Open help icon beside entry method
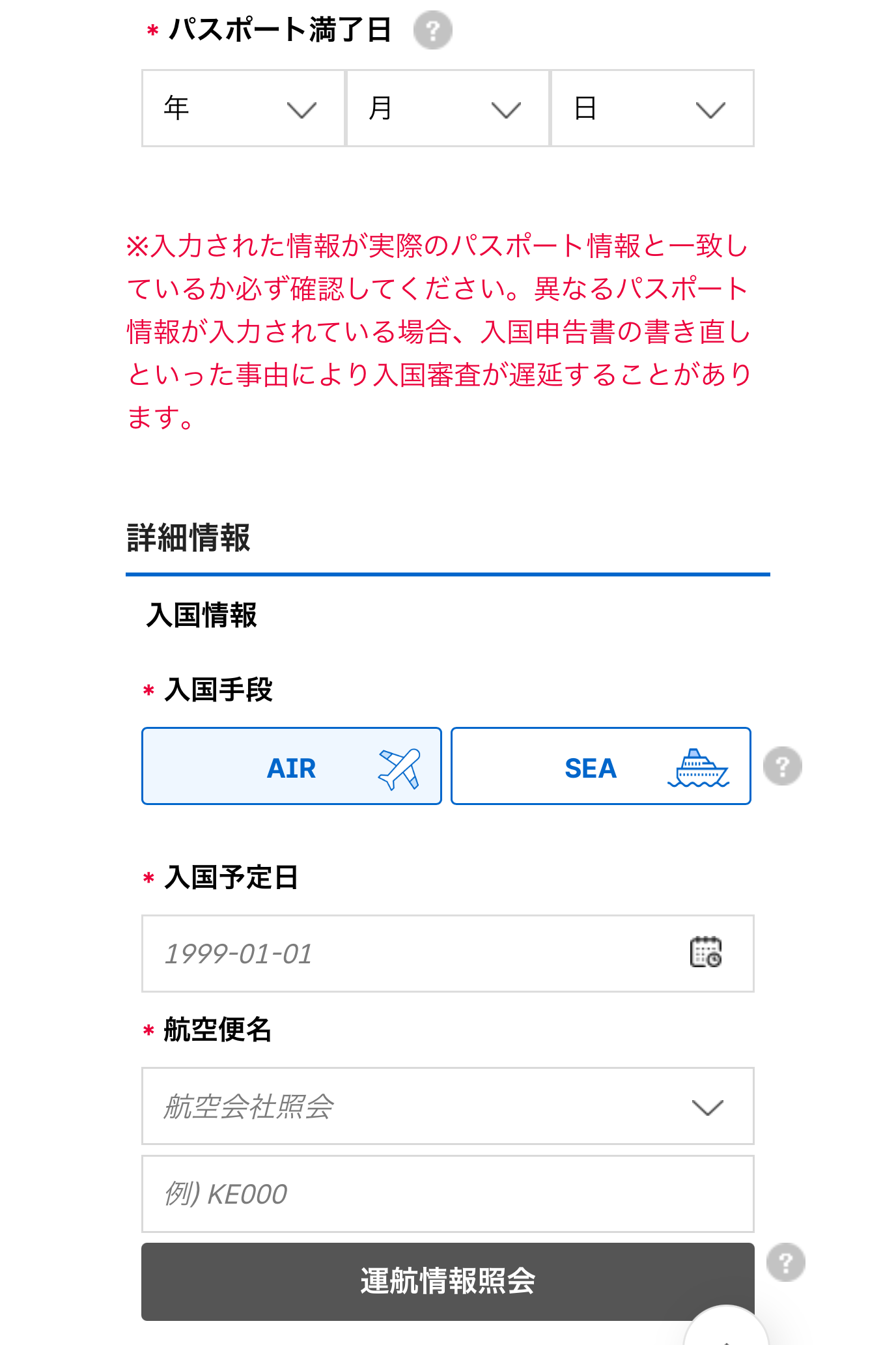Image resolution: width=896 pixels, height=1345 pixels. coord(782,766)
